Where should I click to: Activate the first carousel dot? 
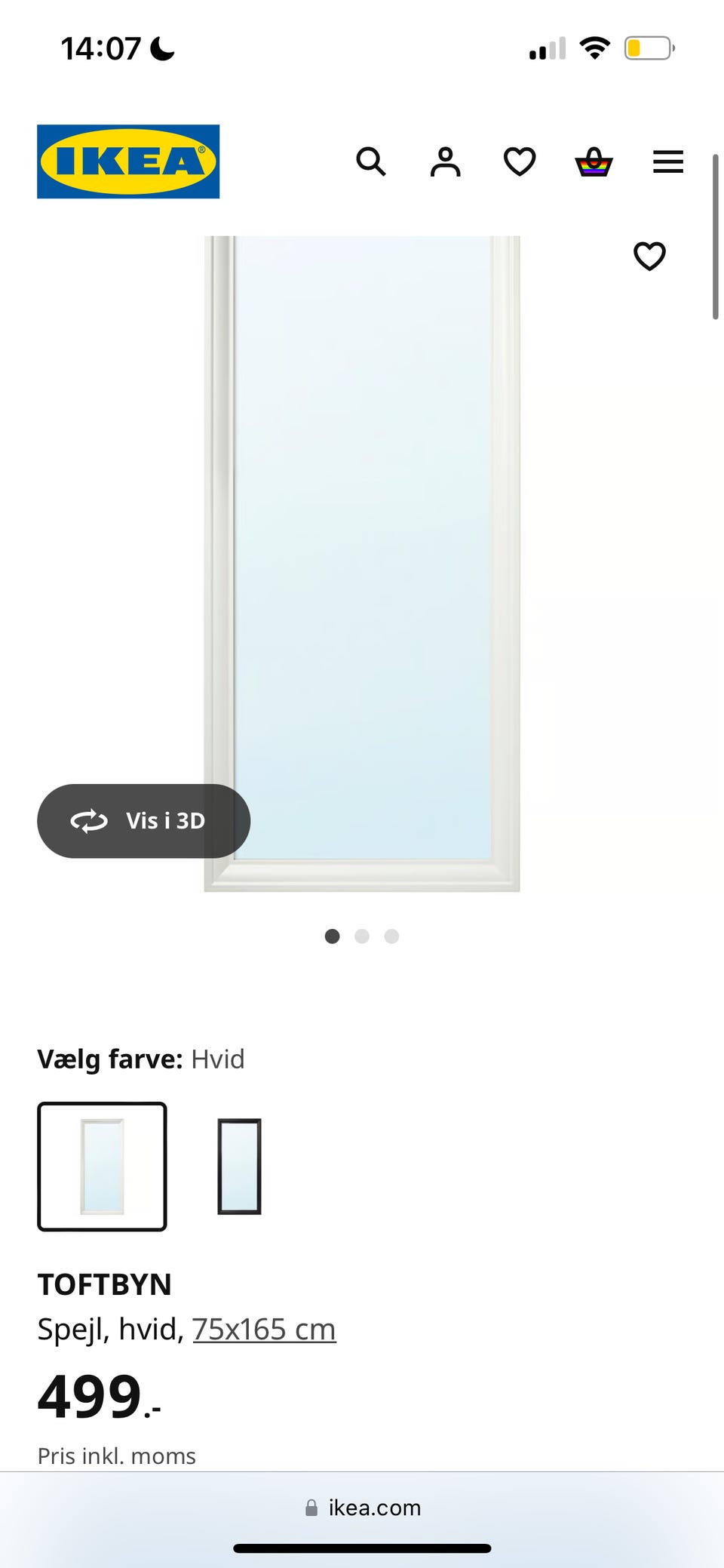(333, 936)
